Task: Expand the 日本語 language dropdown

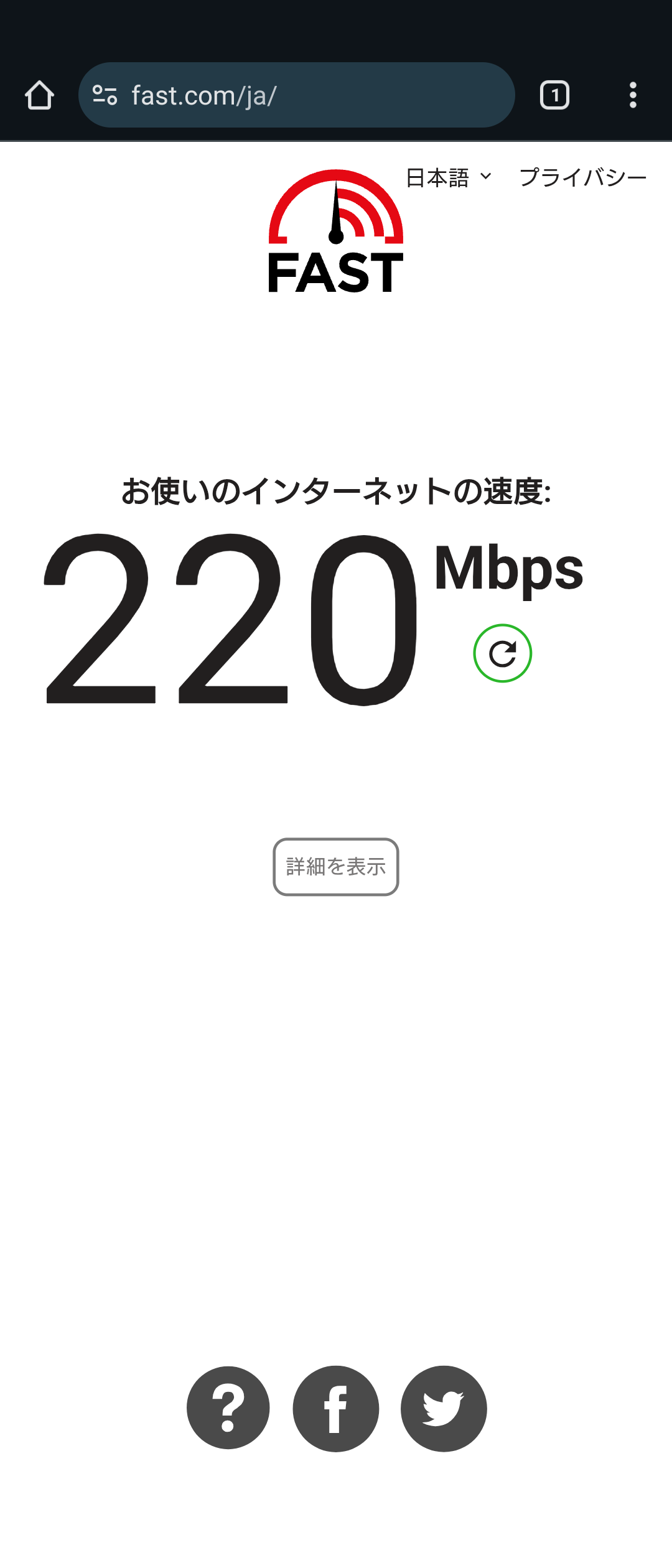Action: point(448,178)
